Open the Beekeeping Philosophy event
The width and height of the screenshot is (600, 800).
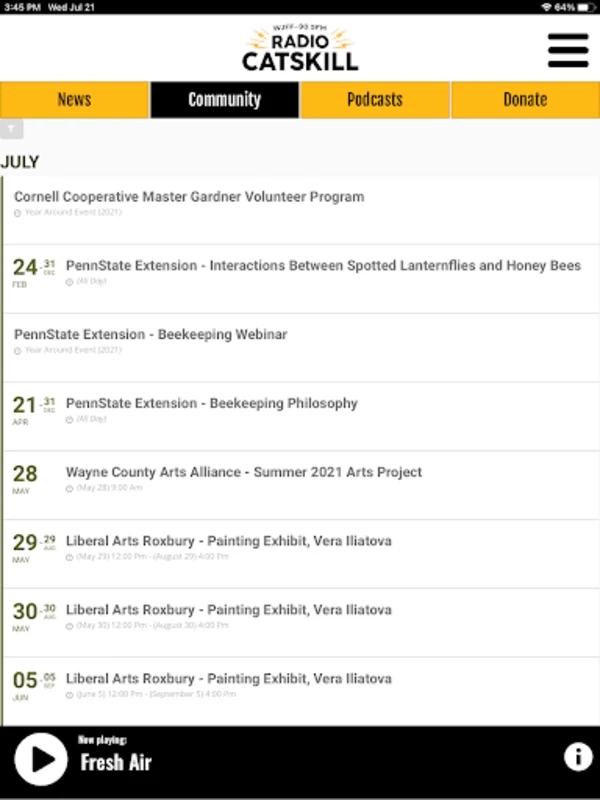[x=301, y=417]
